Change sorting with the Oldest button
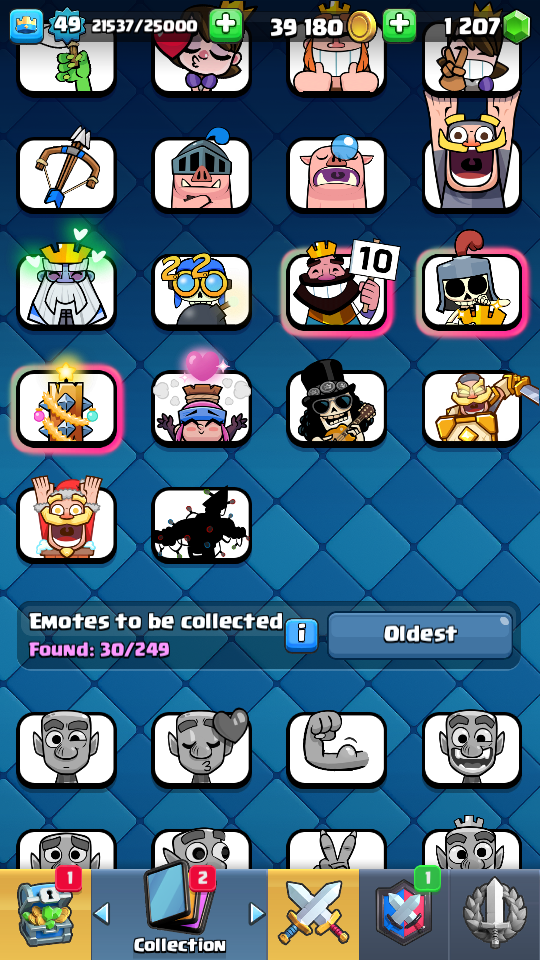This screenshot has width=540, height=960. point(421,634)
